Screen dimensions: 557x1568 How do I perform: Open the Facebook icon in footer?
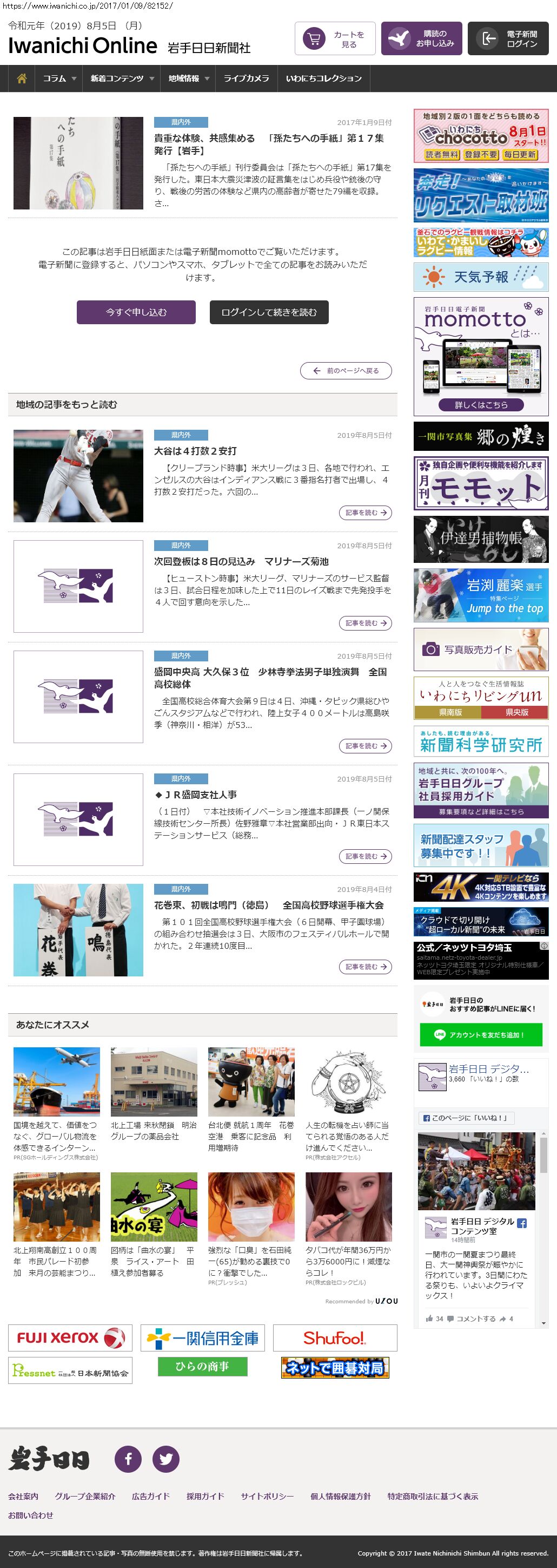click(128, 1459)
